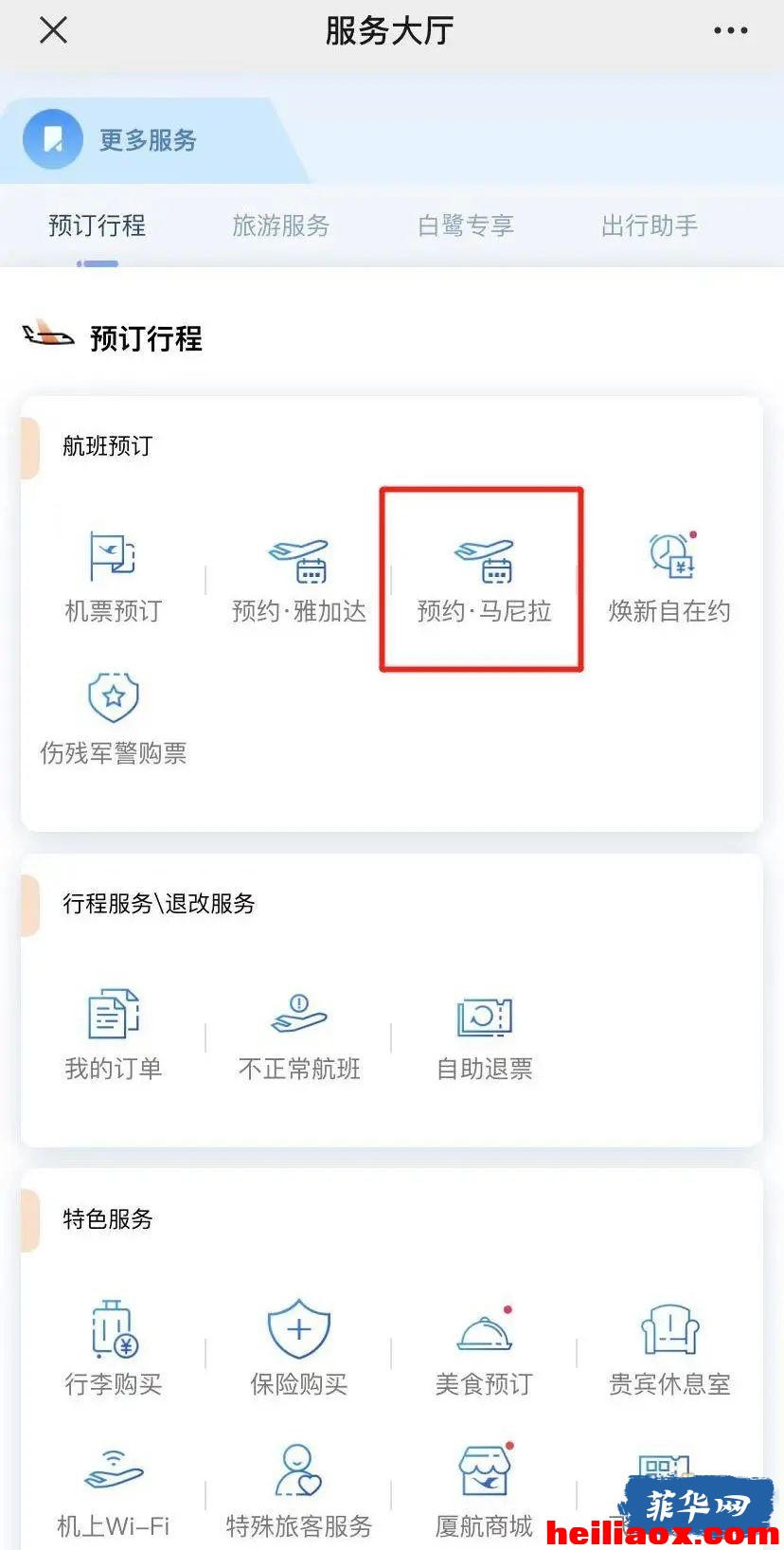Viewport: 784px width, 1550px height.
Task: Open the three-dot overflow menu
Action: click(730, 30)
